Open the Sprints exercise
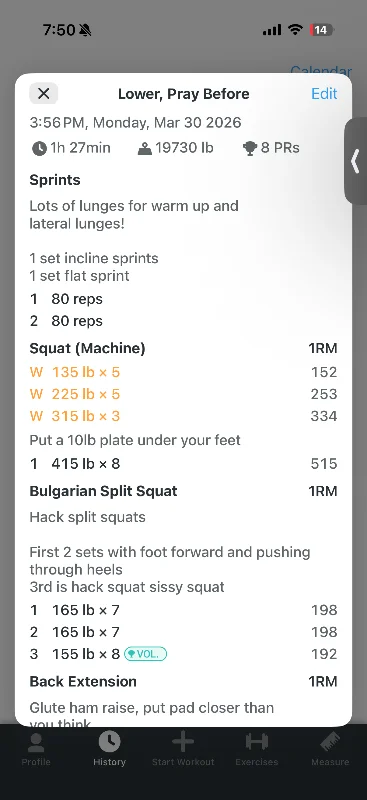367x800 pixels. (55, 180)
